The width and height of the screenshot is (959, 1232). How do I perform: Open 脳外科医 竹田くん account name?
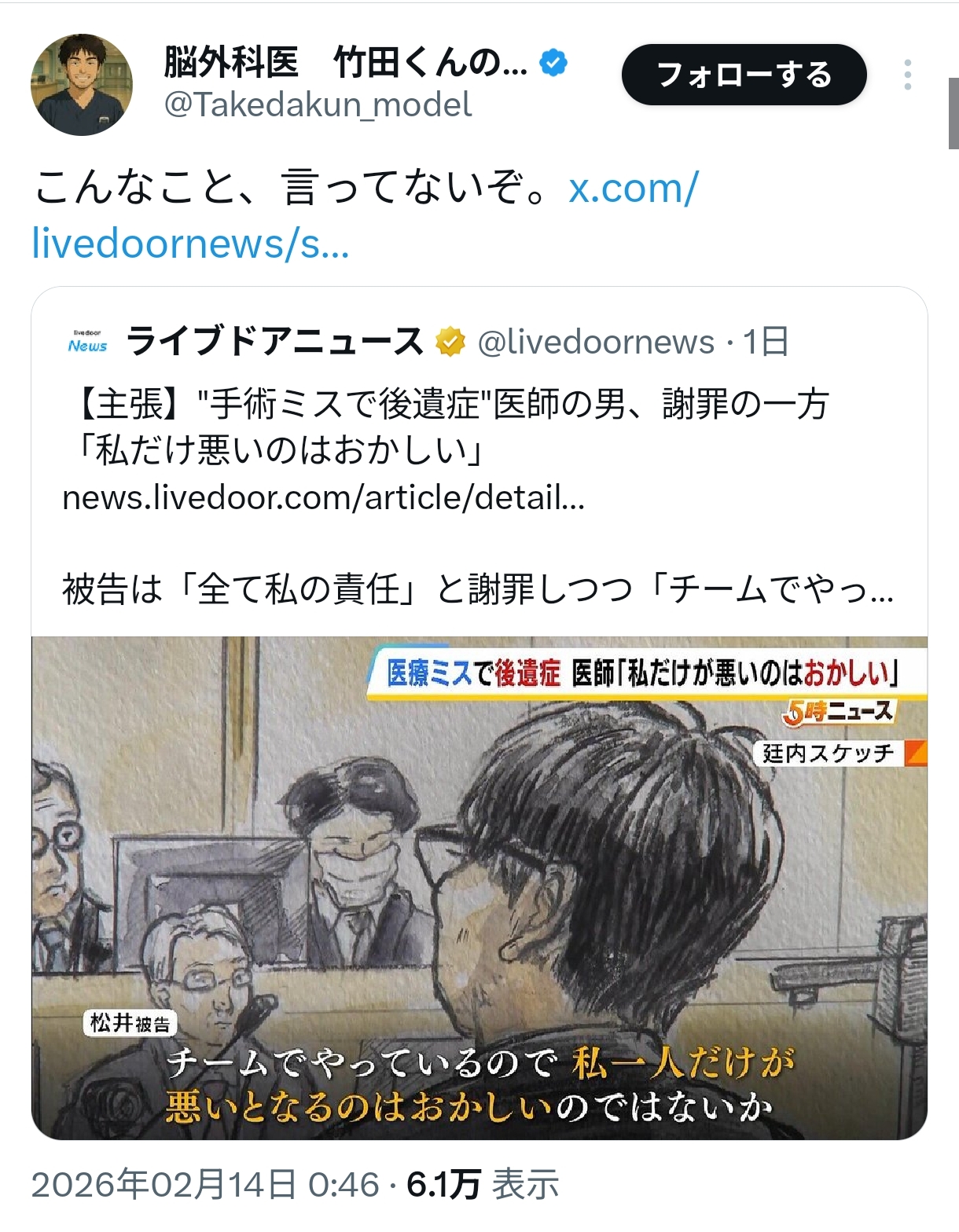344,63
